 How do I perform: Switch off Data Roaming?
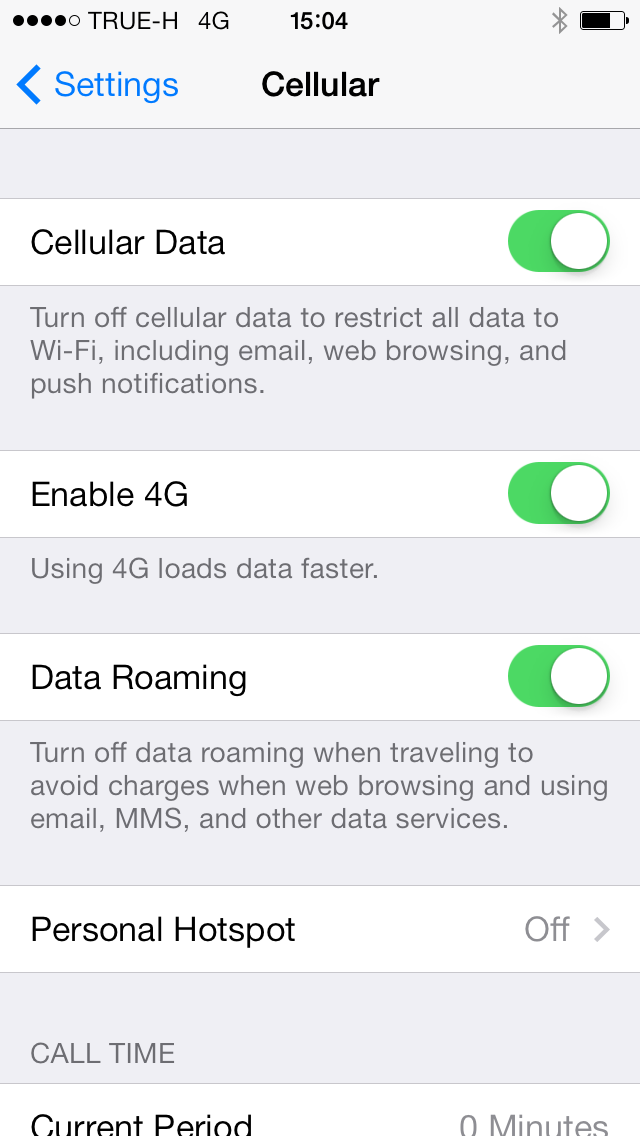pyautogui.click(x=558, y=677)
